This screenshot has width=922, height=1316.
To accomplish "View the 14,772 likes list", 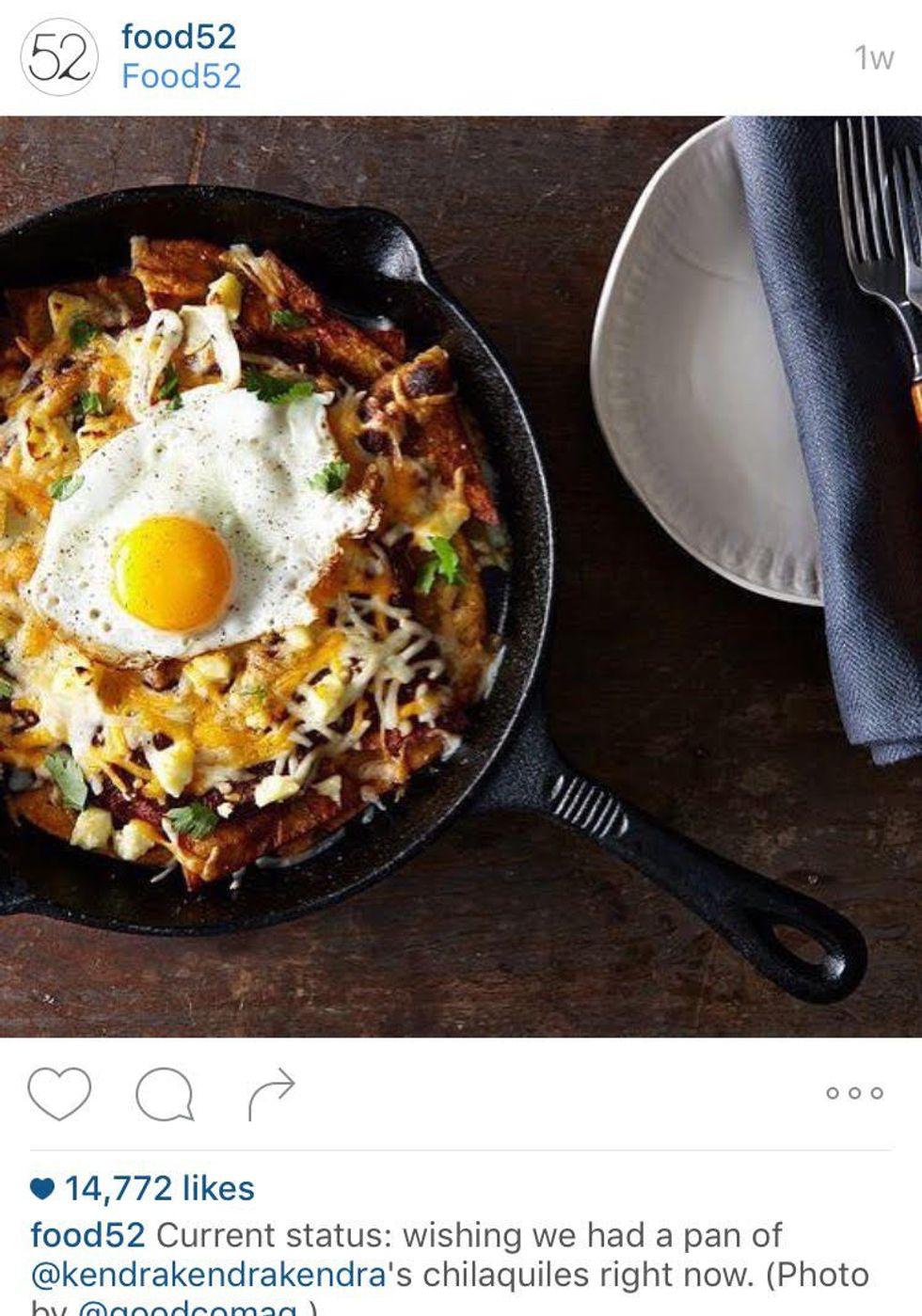I will 159,1189.
